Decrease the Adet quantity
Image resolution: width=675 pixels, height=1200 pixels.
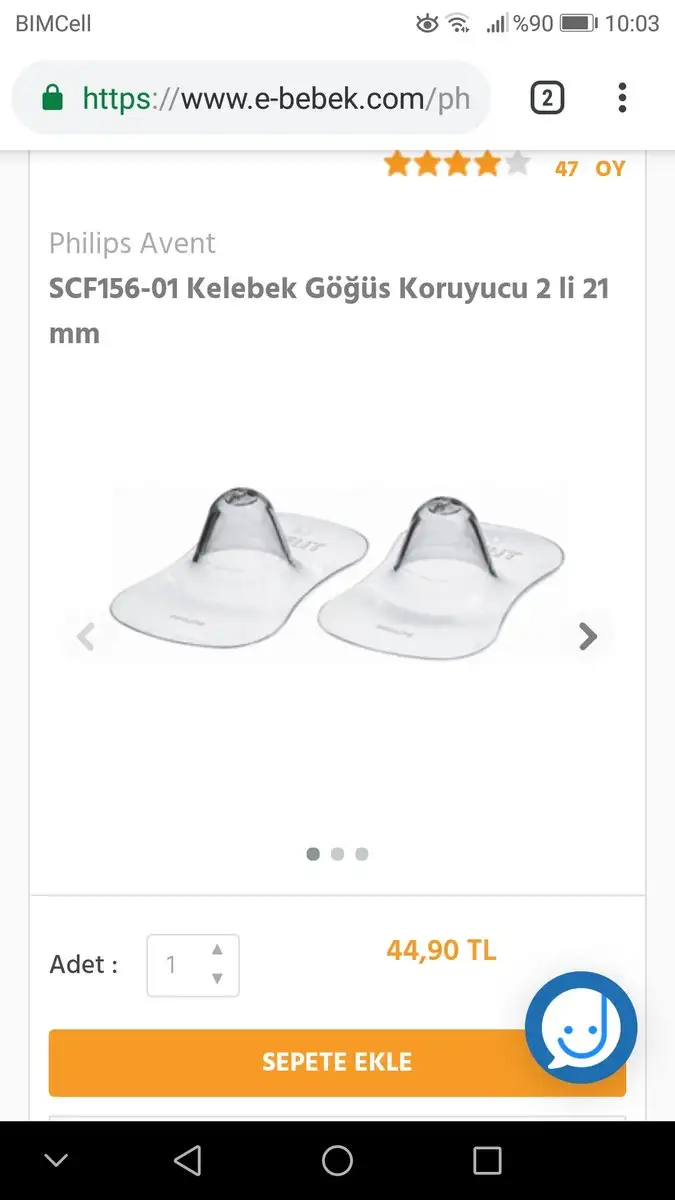(x=217, y=979)
